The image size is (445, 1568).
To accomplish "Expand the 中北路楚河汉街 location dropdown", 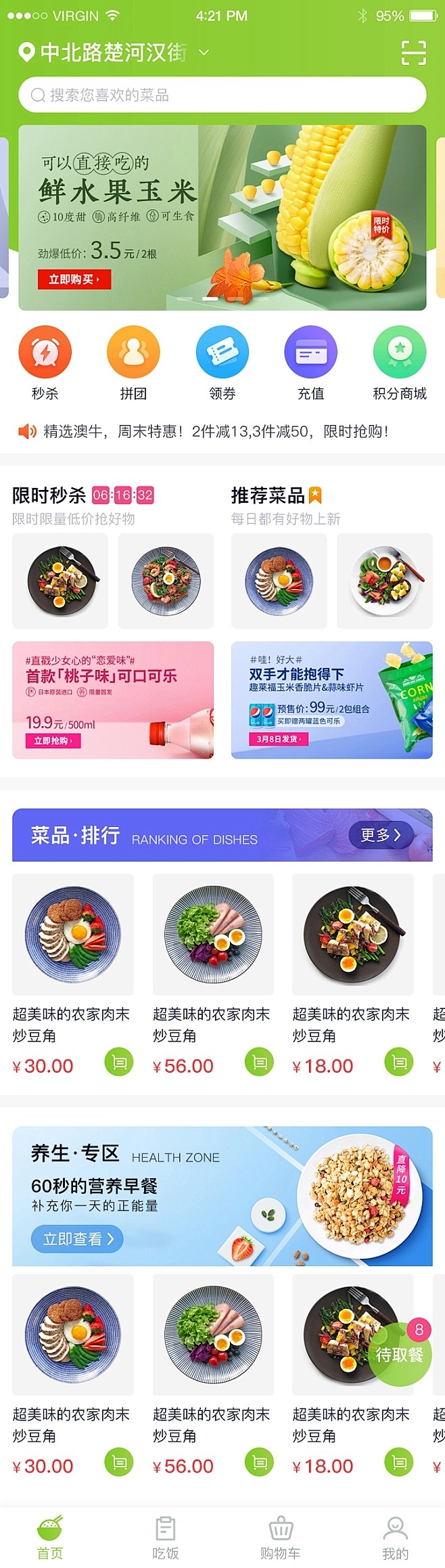I will pos(204,52).
